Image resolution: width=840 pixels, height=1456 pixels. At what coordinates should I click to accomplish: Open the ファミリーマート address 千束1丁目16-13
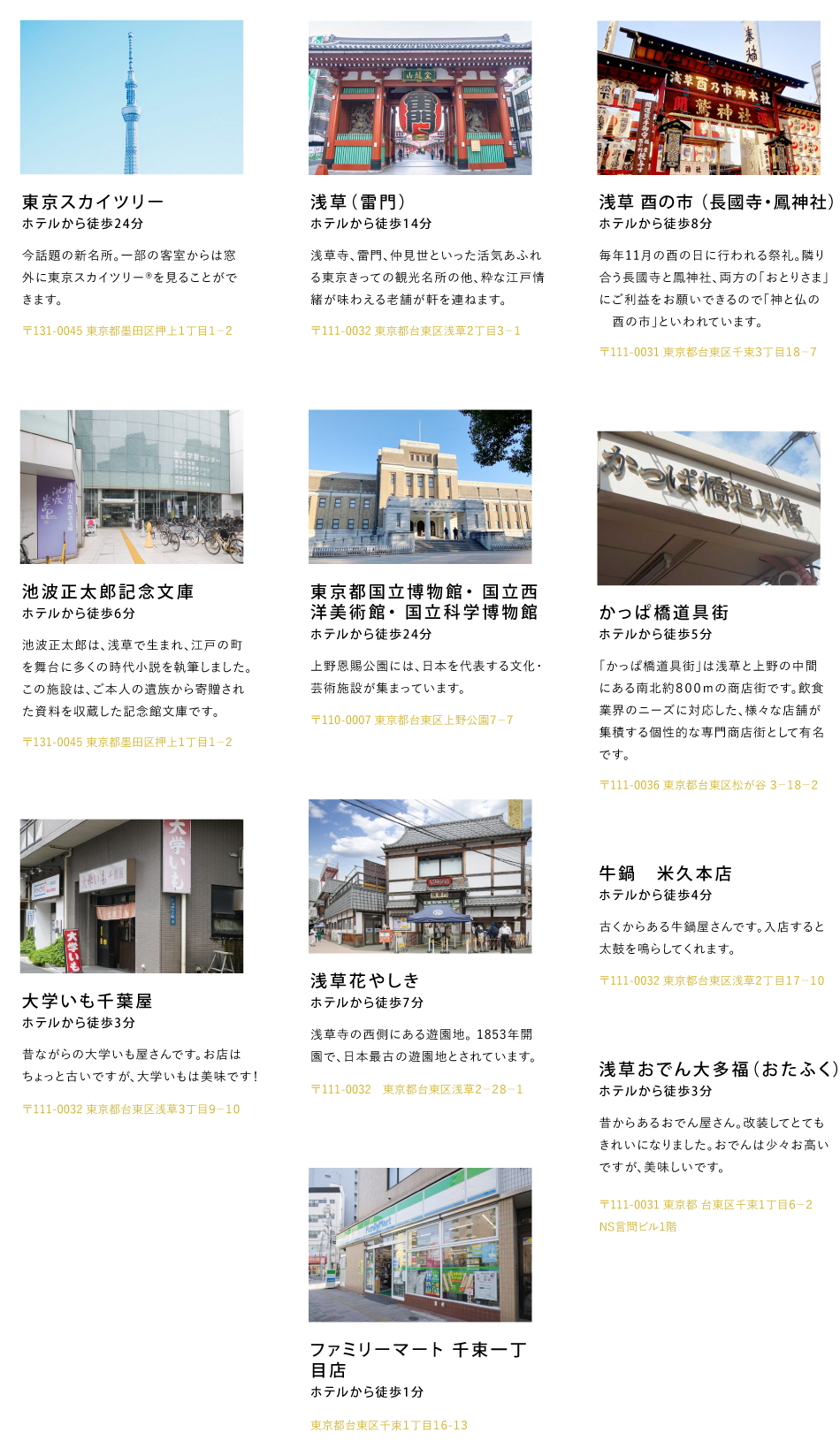[389, 1425]
